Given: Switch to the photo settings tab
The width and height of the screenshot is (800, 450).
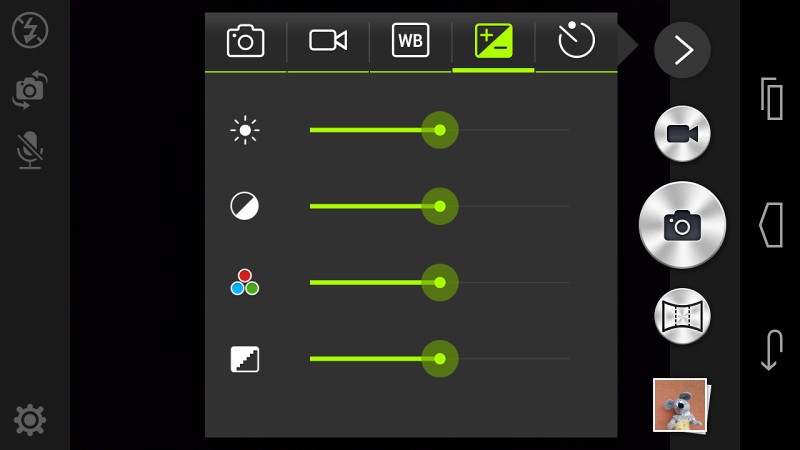Looking at the screenshot, I should pos(246,41).
